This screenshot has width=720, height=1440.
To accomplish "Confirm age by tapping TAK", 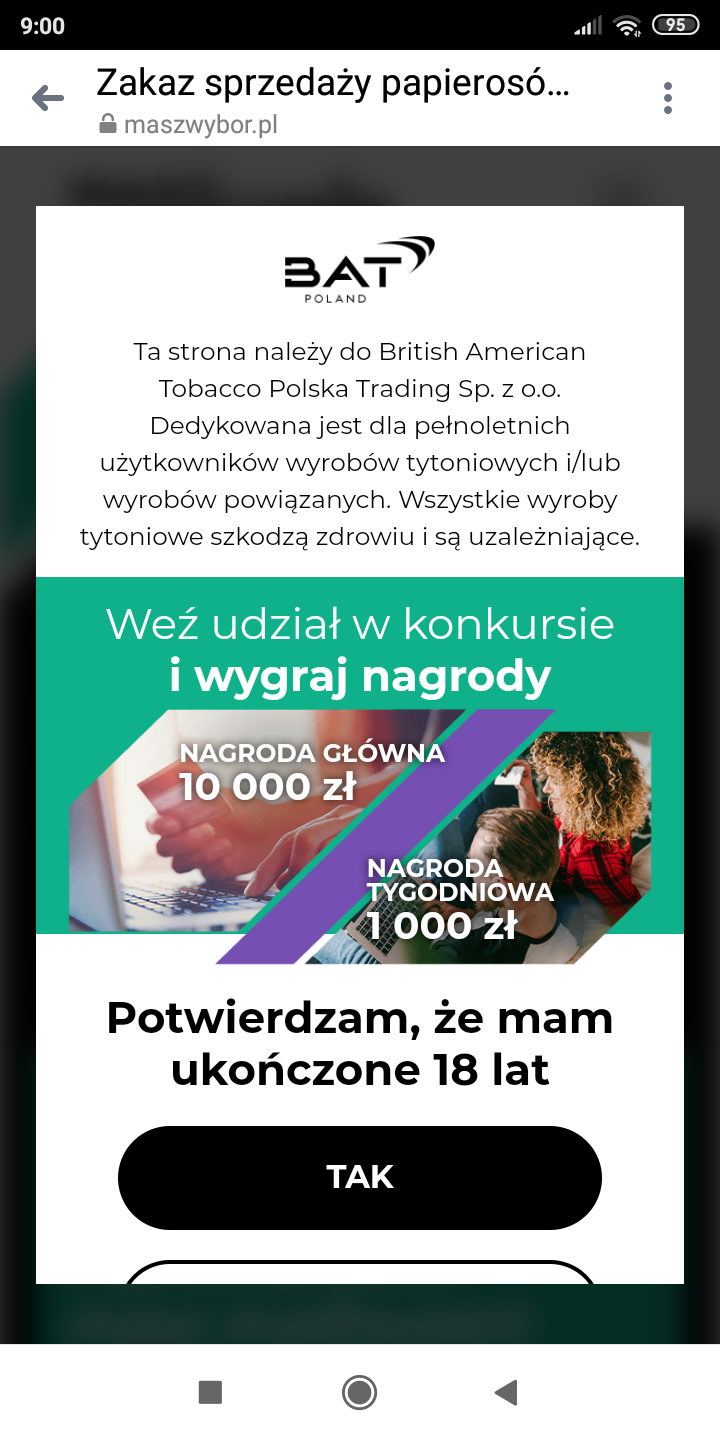I will (x=360, y=1177).
